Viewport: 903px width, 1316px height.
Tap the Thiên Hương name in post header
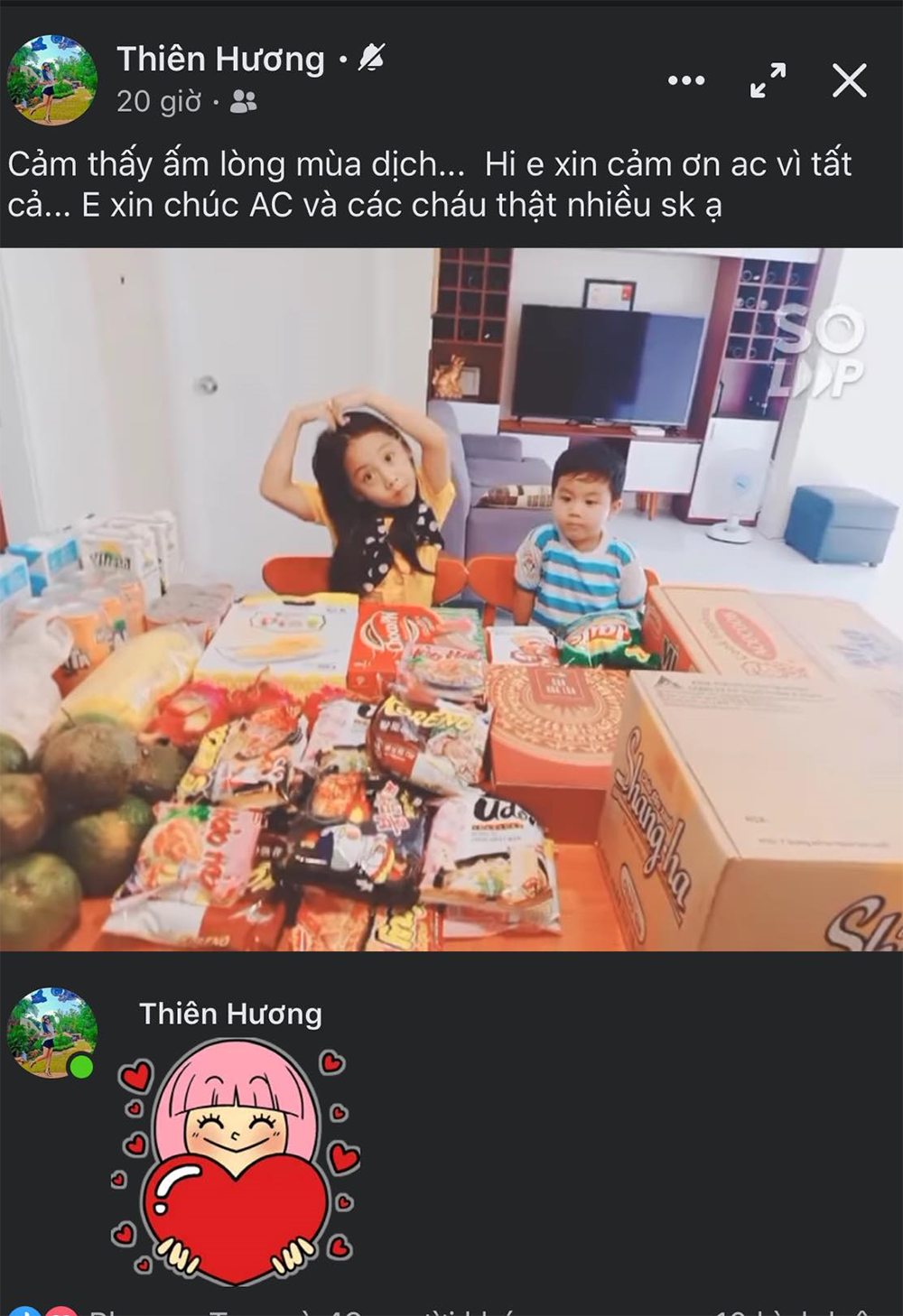(220, 60)
